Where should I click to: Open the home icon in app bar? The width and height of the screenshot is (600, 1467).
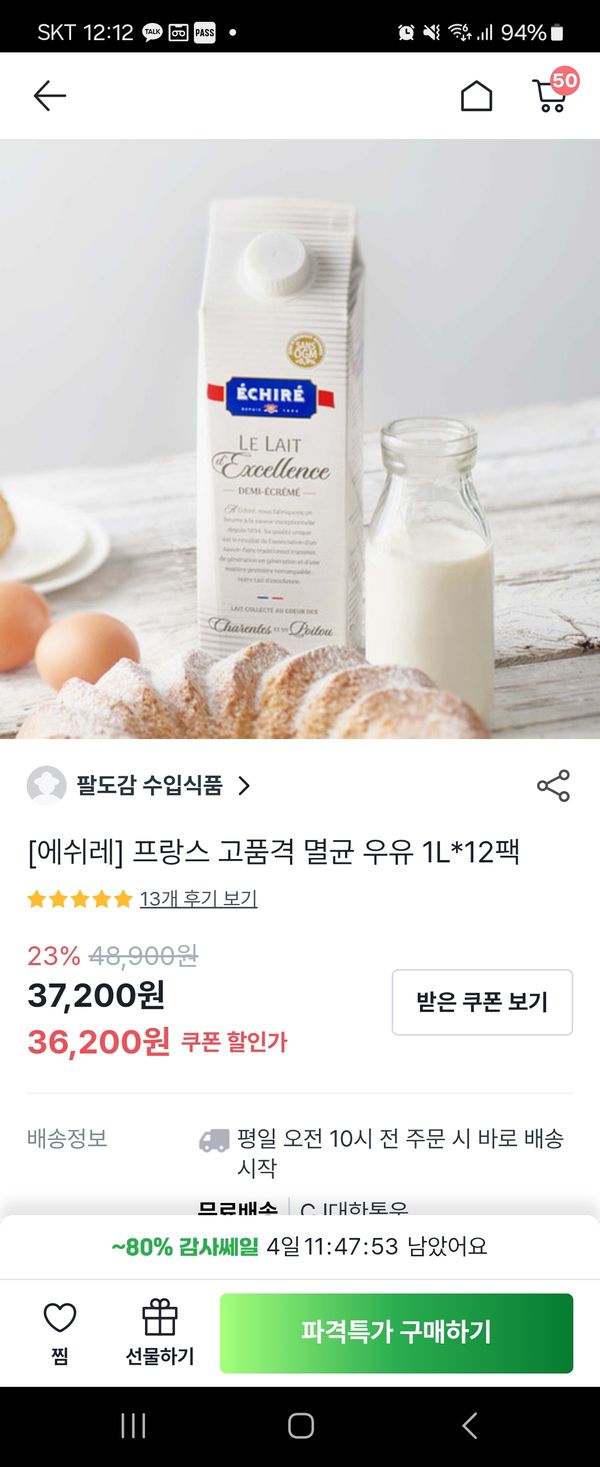pos(476,96)
